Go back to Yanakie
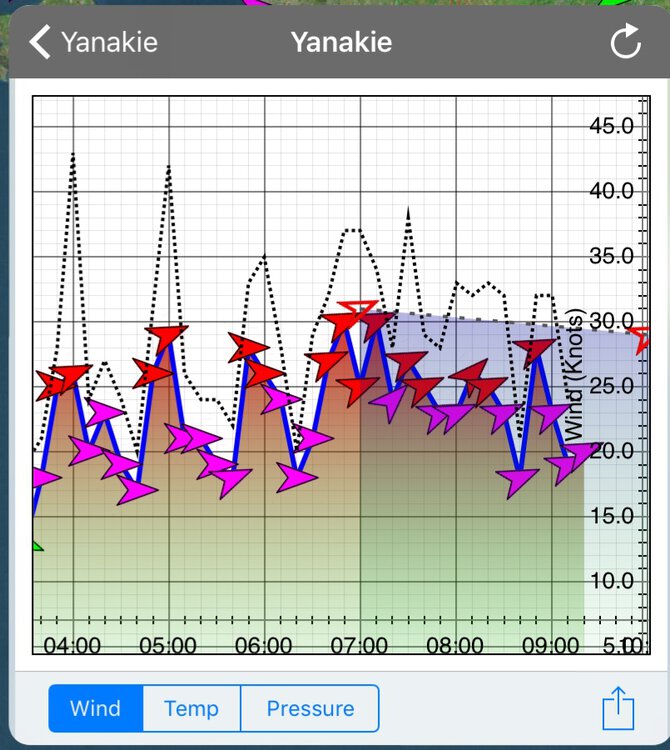This screenshot has width=670, height=750. click(93, 43)
